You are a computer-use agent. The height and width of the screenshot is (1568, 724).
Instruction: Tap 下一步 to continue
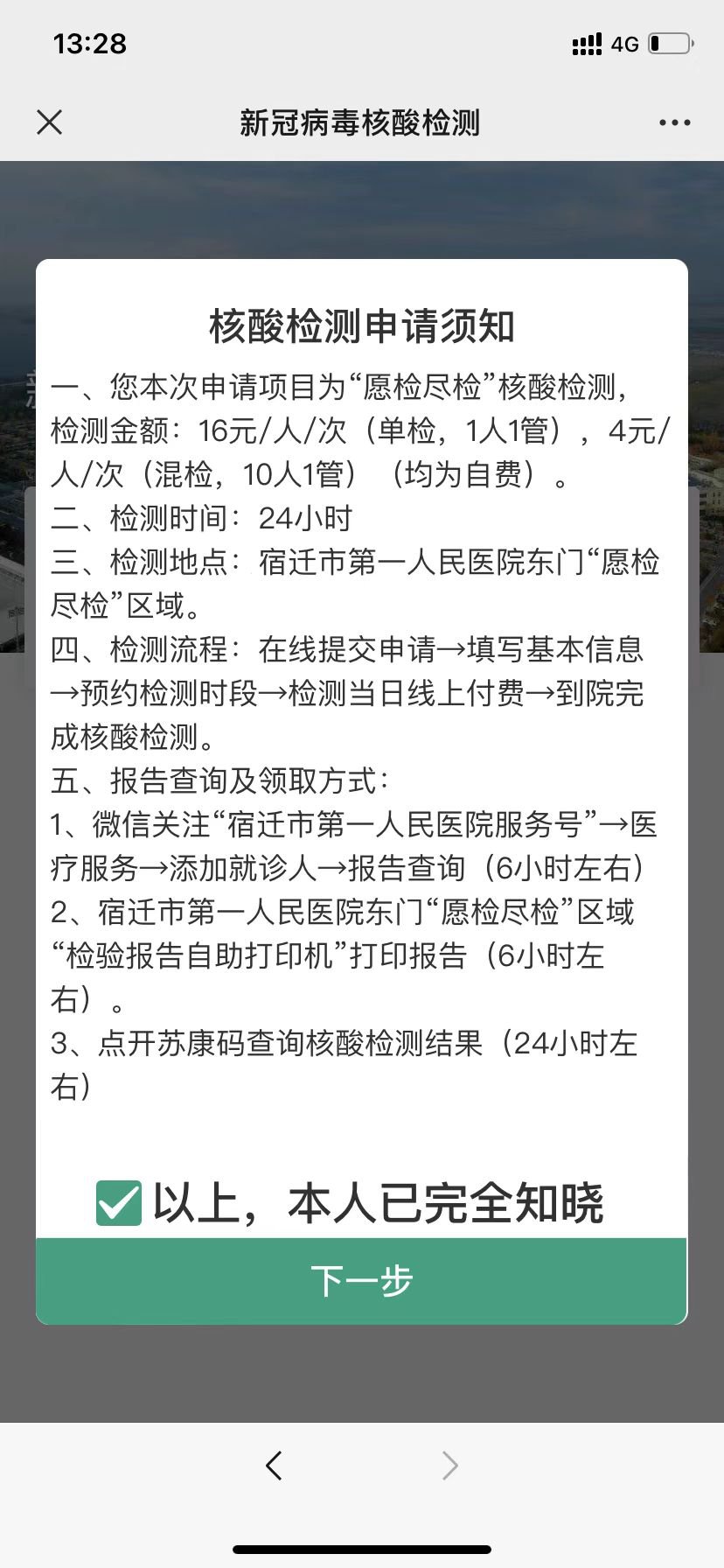coord(361,1281)
